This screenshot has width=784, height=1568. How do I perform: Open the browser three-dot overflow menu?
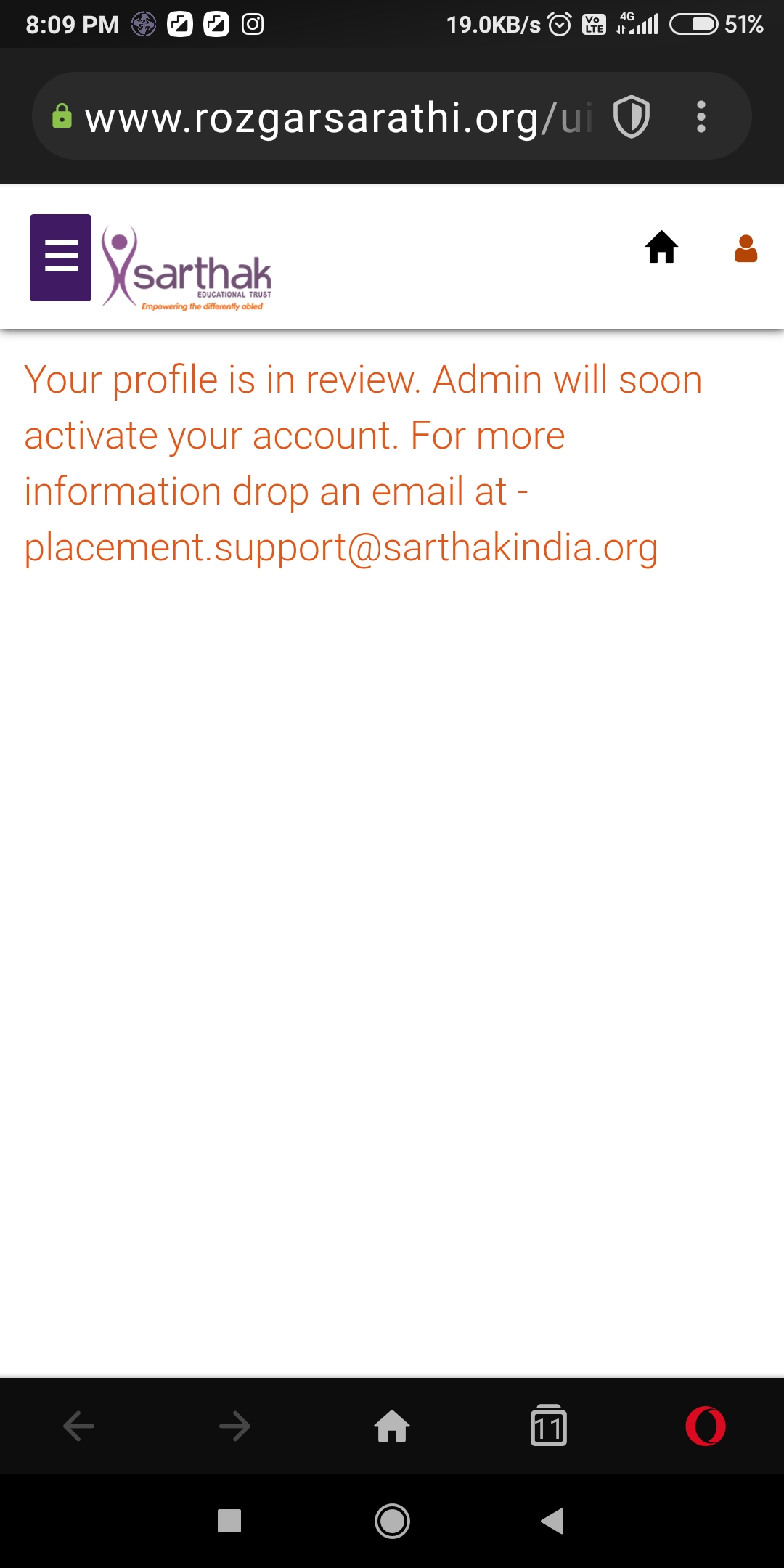tap(701, 116)
